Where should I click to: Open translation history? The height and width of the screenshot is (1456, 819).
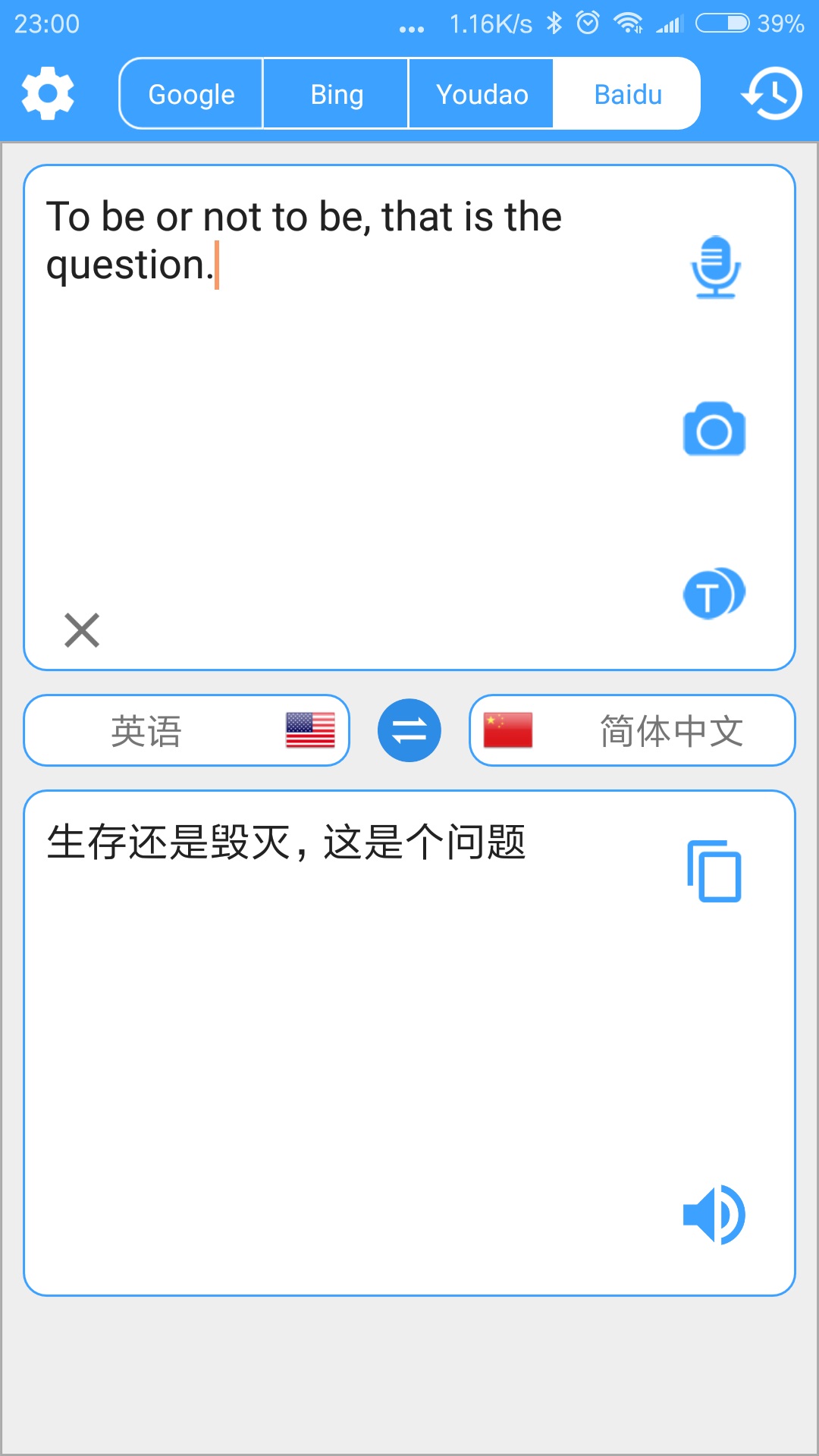[771, 93]
